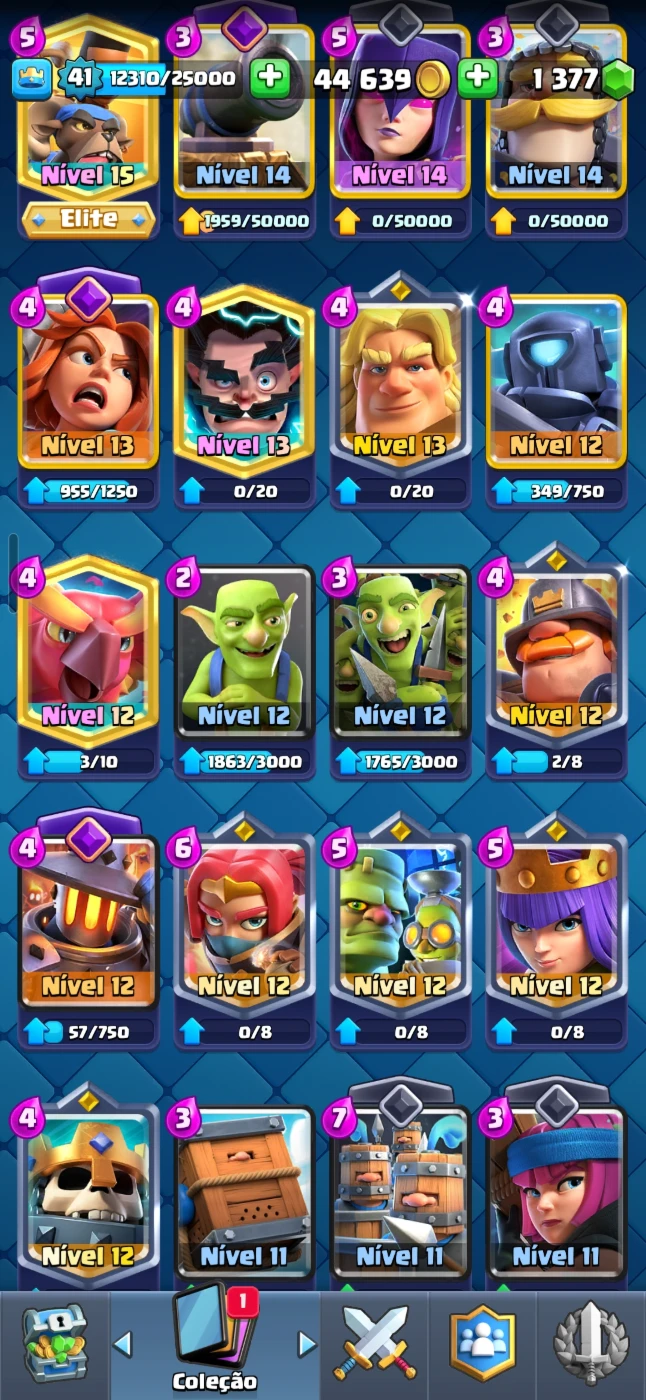The height and width of the screenshot is (1400, 646).
Task: Tap the green plus next to gold
Action: click(479, 77)
